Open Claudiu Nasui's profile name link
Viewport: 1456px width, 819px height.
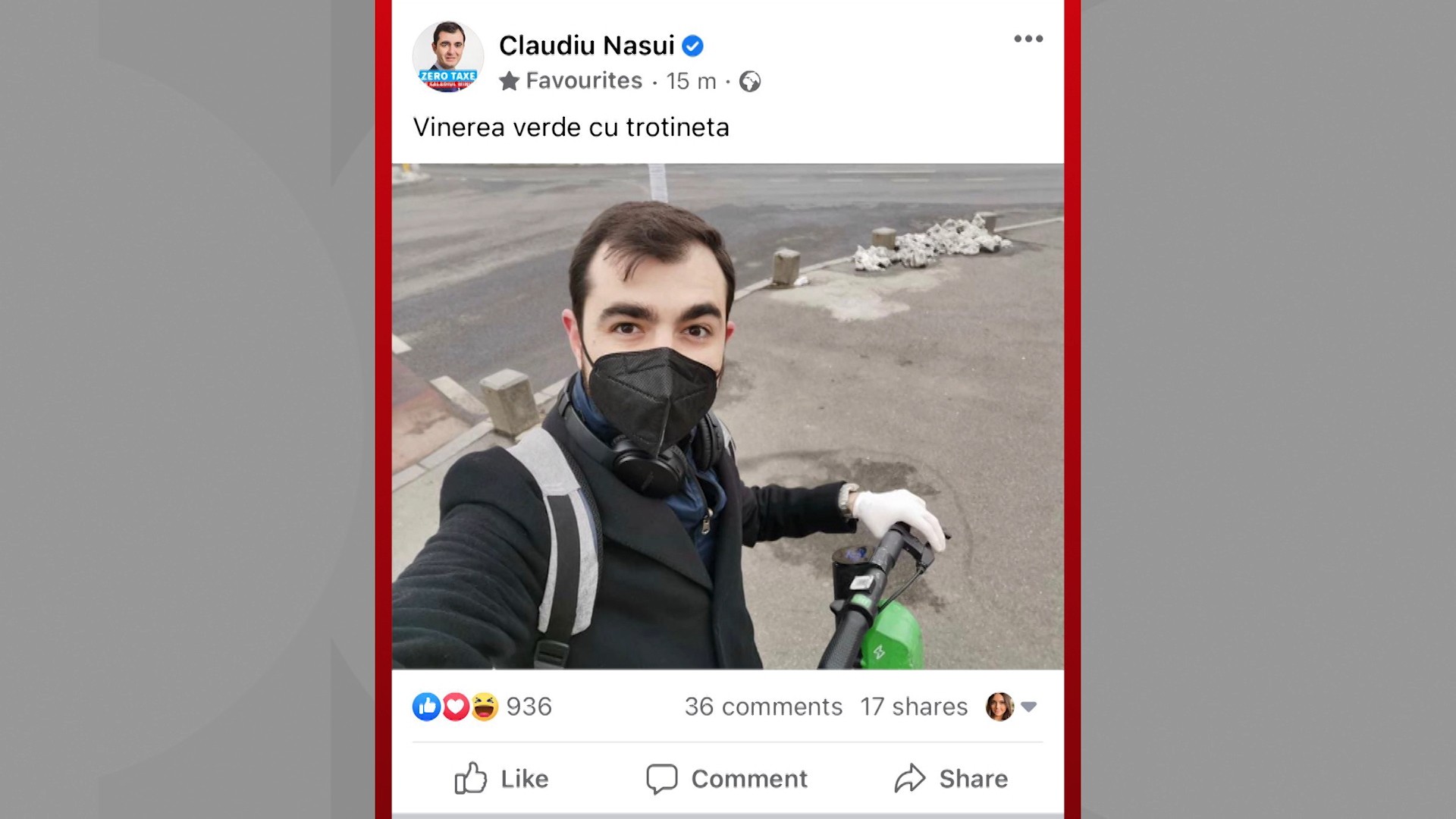pyautogui.click(x=586, y=45)
